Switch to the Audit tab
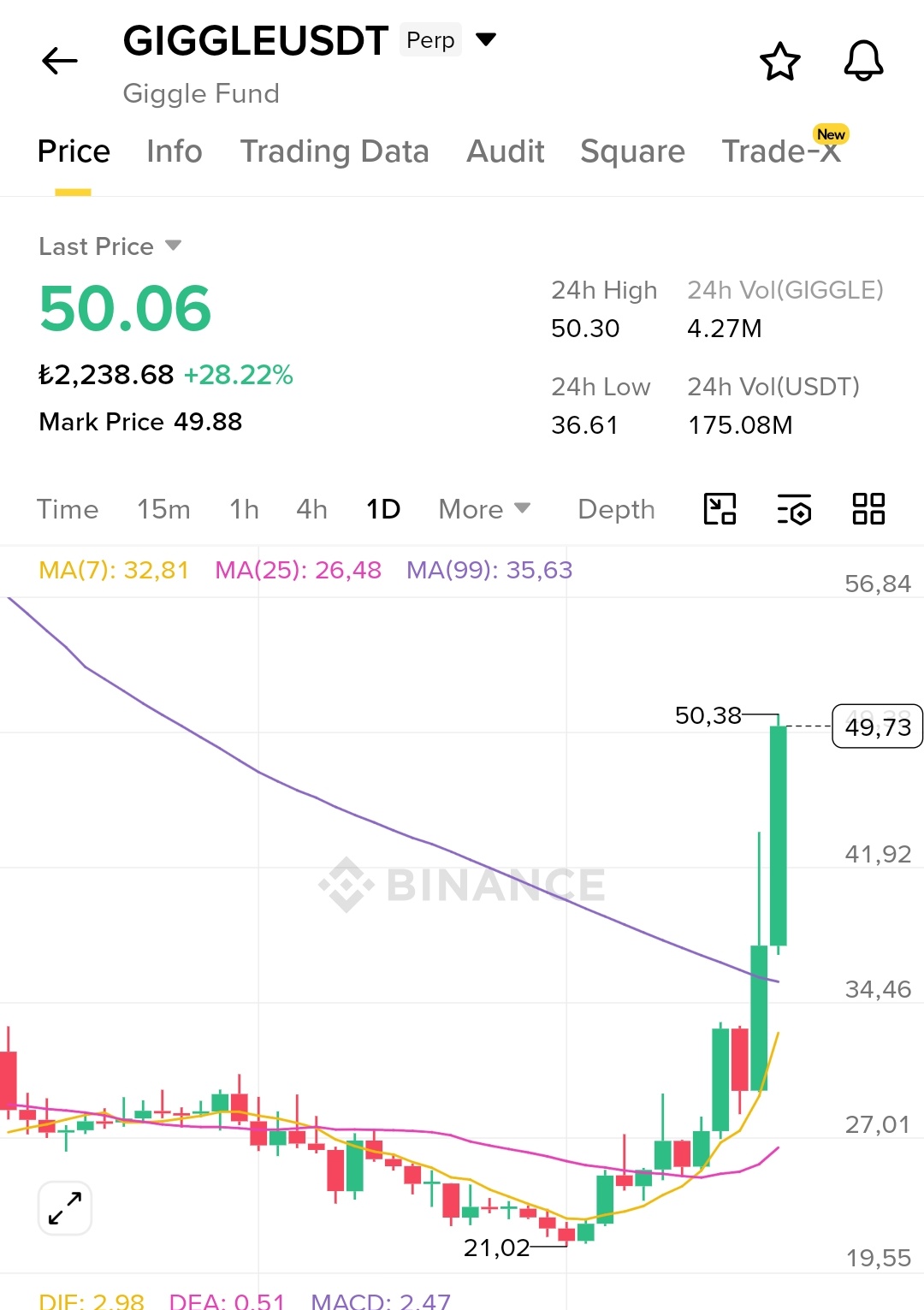 click(x=506, y=151)
